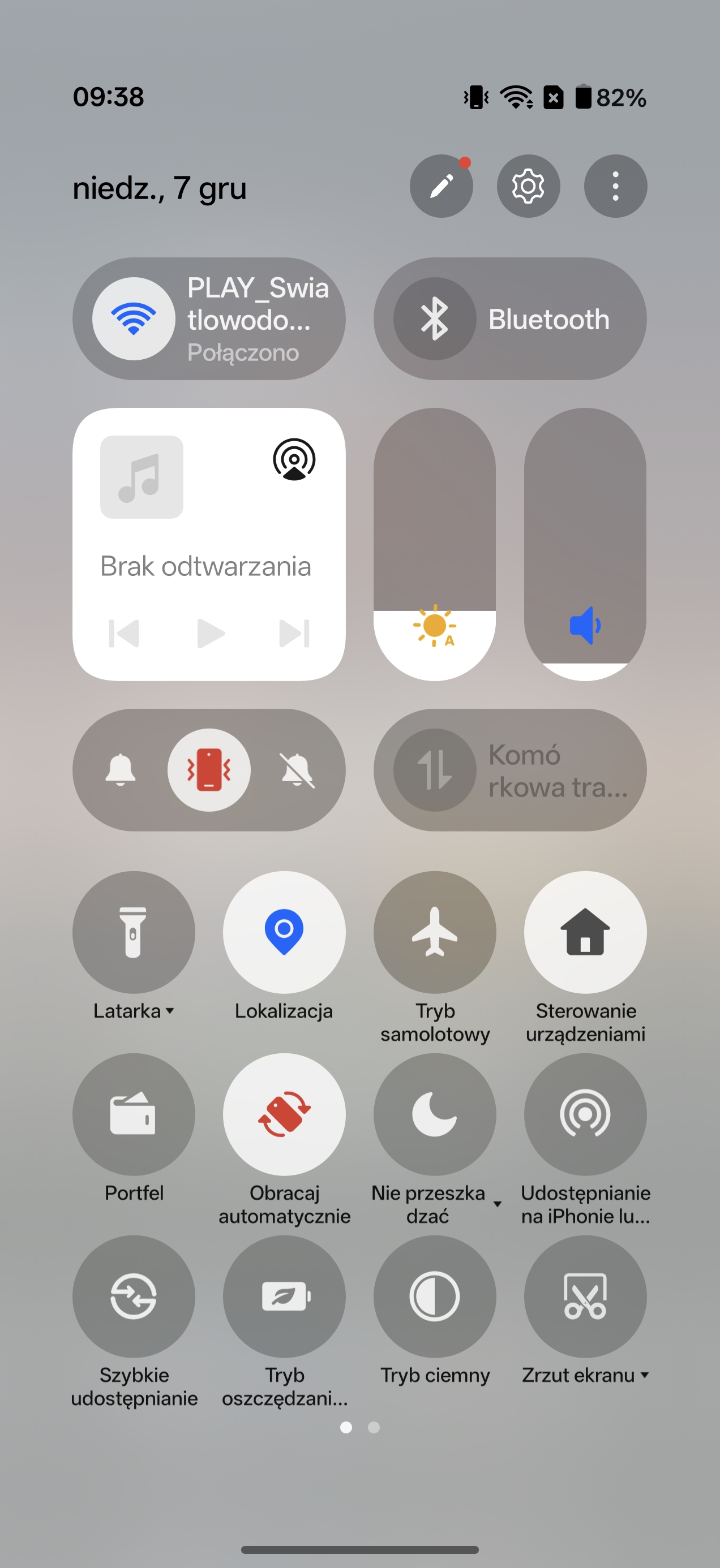
Task: Enable Tryb oszczędzania battery saver
Action: (284, 1296)
